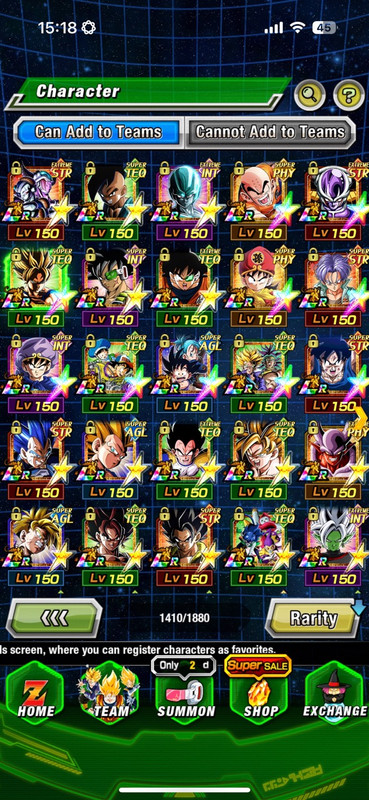Screen dimensions: 369x800
Task: Open the first Extreme STR character card
Action: click(40, 199)
